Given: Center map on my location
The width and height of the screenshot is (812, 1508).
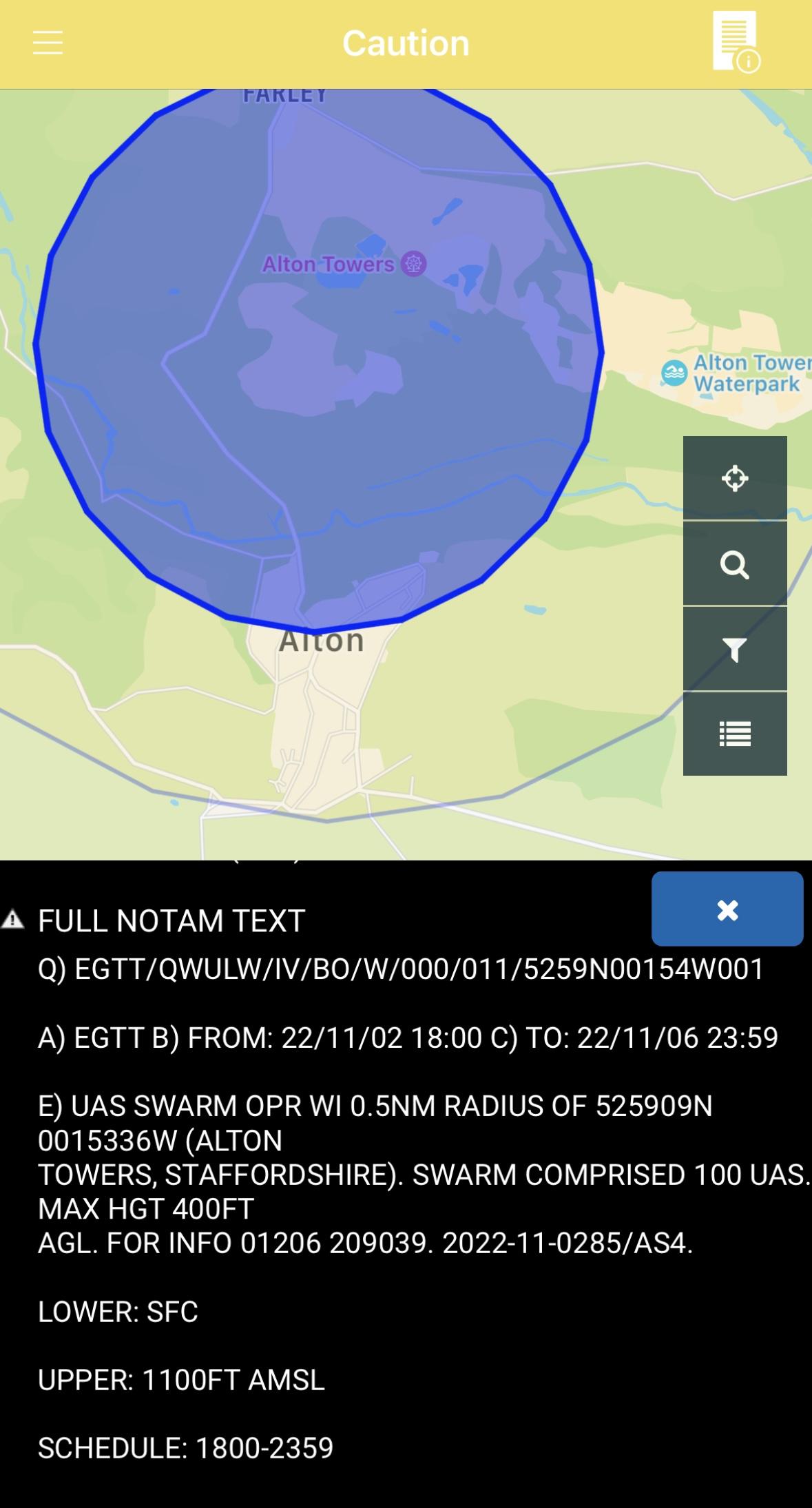Looking at the screenshot, I should 734,477.
